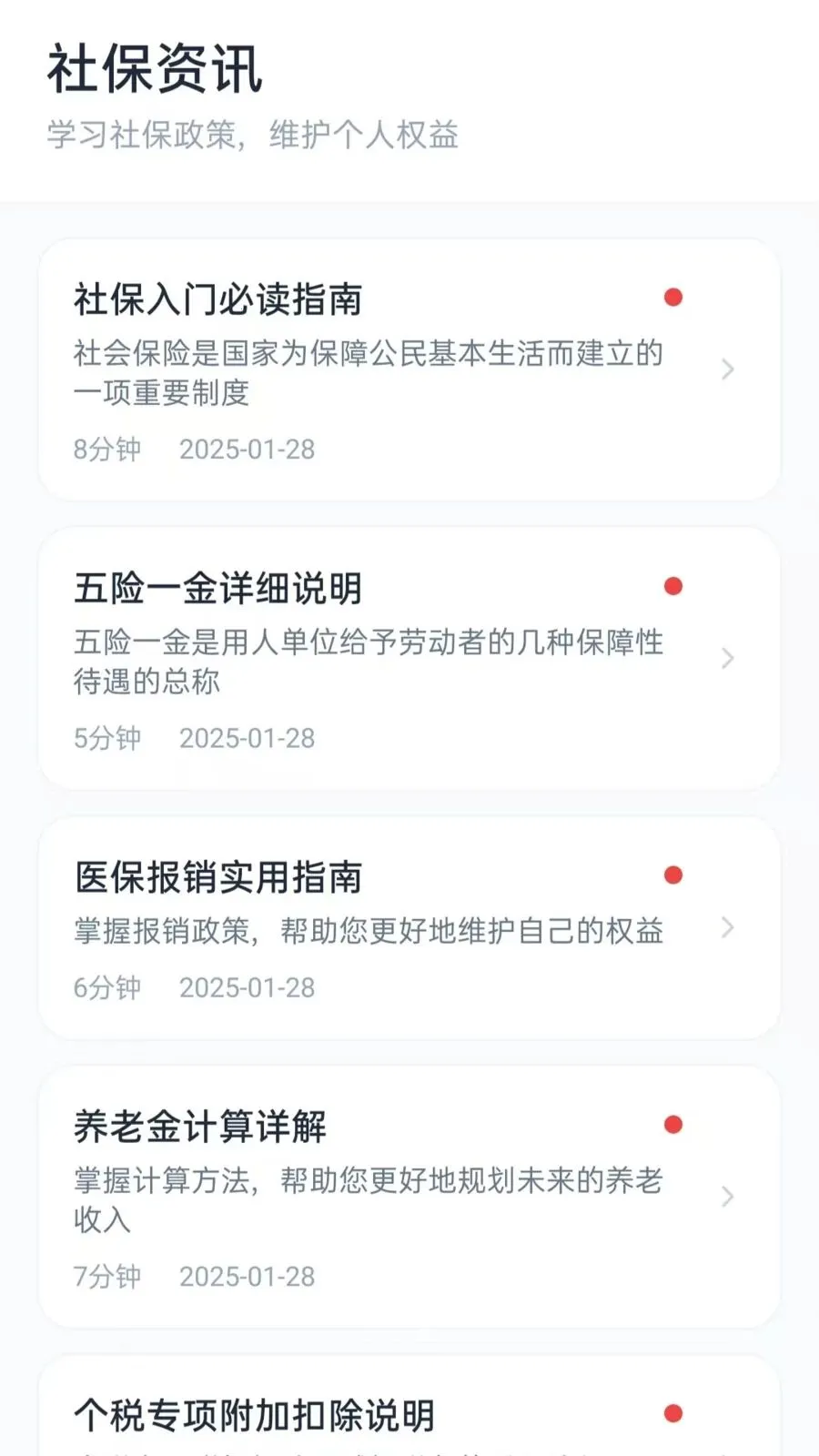Tap the red unread dot on 养老金计算详解
Viewport: 819px width, 1456px height.
tap(673, 1124)
